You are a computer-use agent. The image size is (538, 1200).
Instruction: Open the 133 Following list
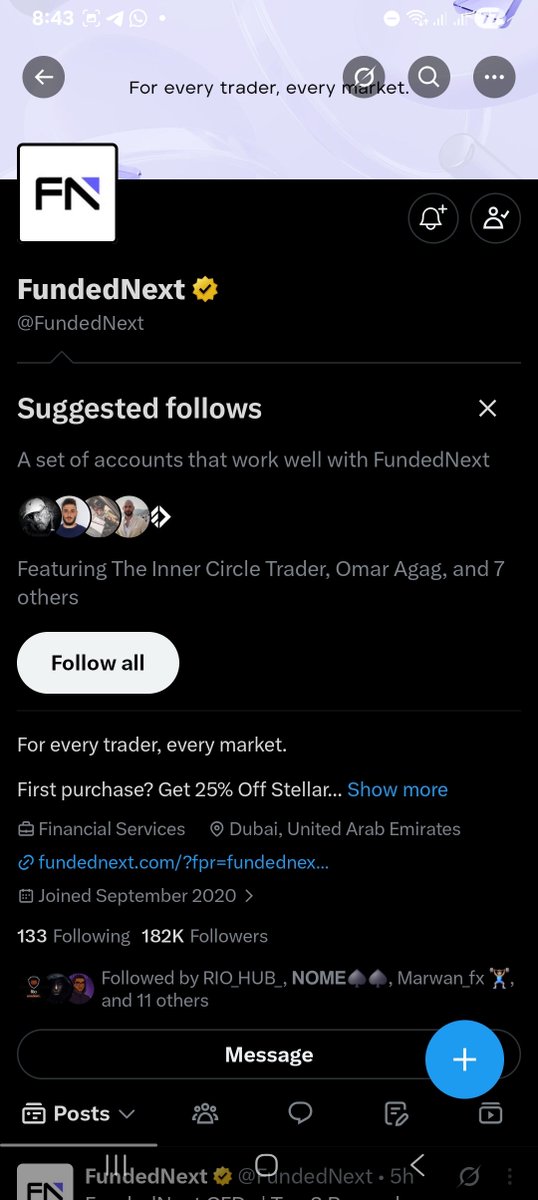(x=73, y=936)
